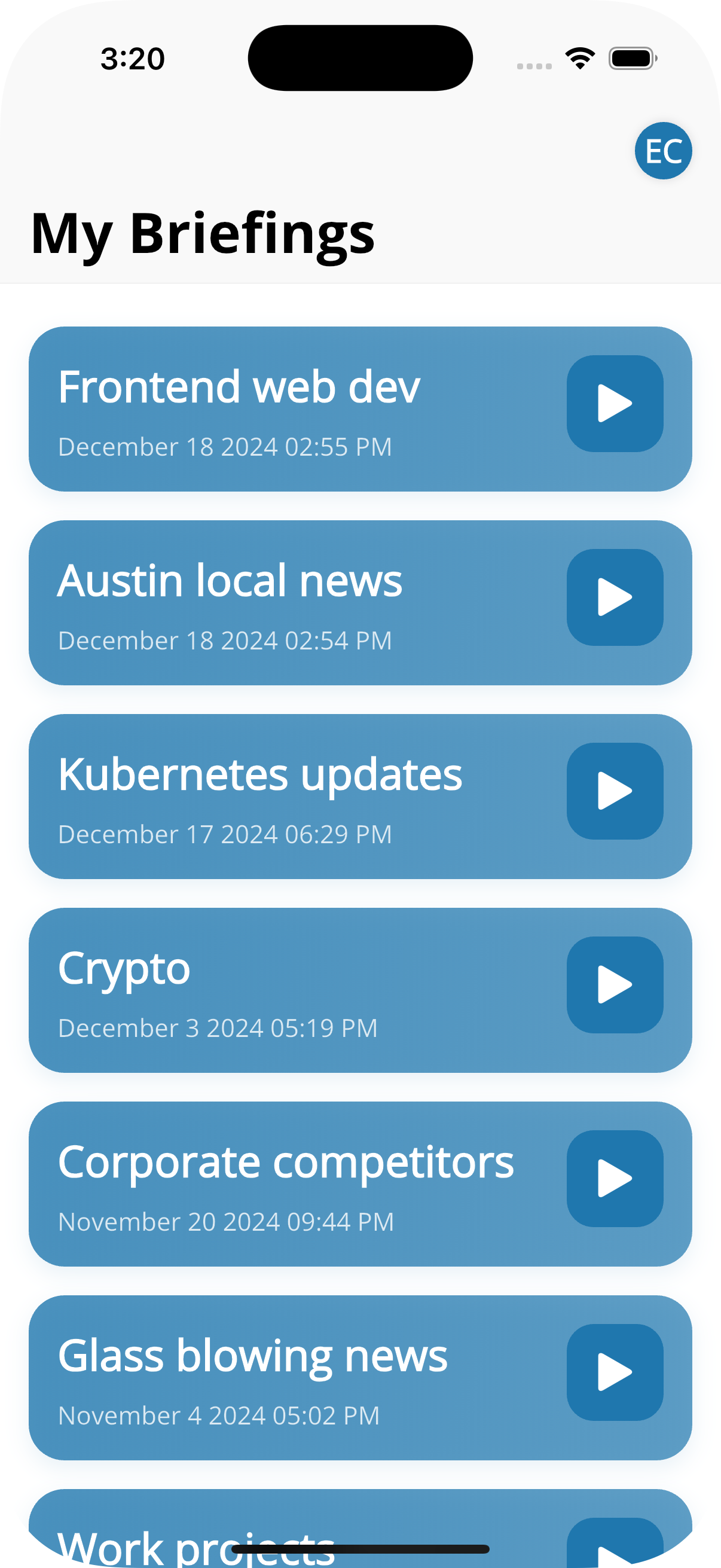Start playback of Kubernetes updates briefing

point(615,791)
